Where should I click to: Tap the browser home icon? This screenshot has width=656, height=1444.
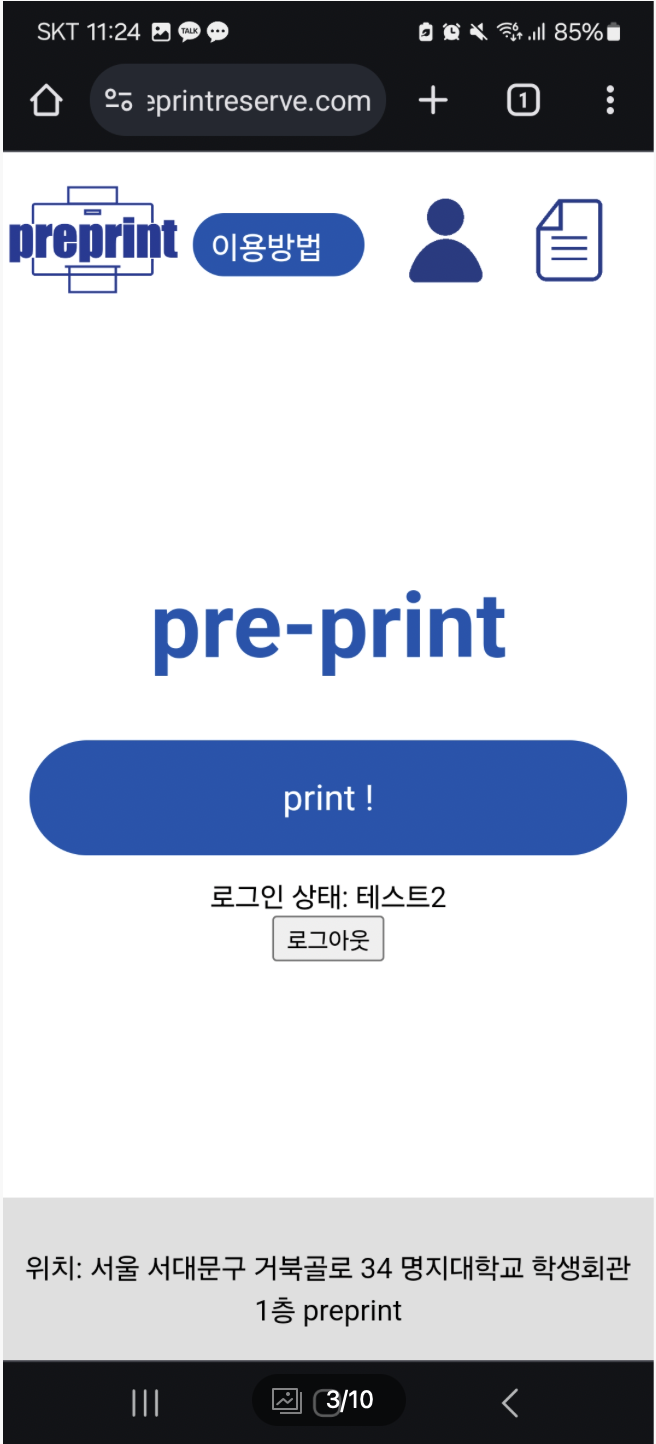pyautogui.click(x=46, y=100)
